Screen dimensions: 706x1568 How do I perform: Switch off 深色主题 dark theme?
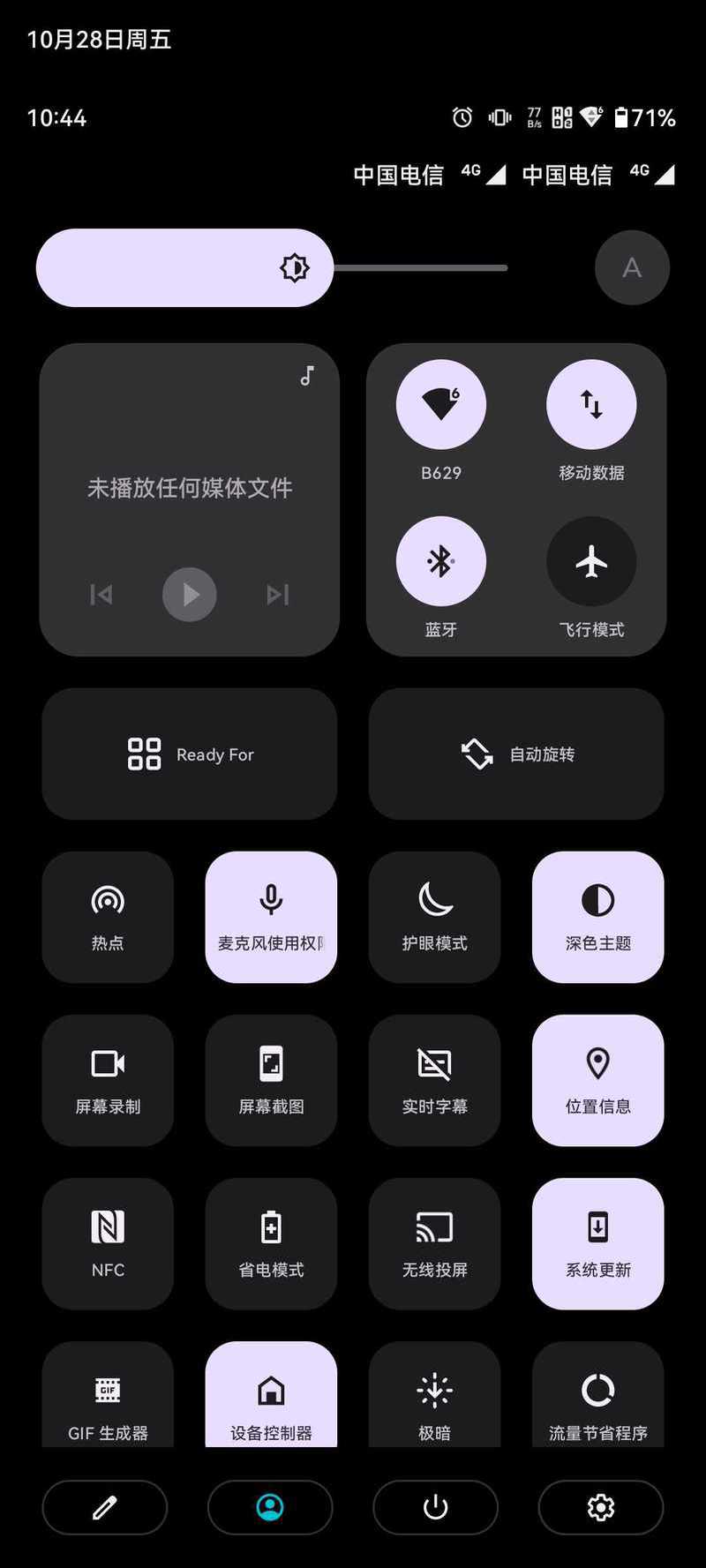pyautogui.click(x=597, y=917)
